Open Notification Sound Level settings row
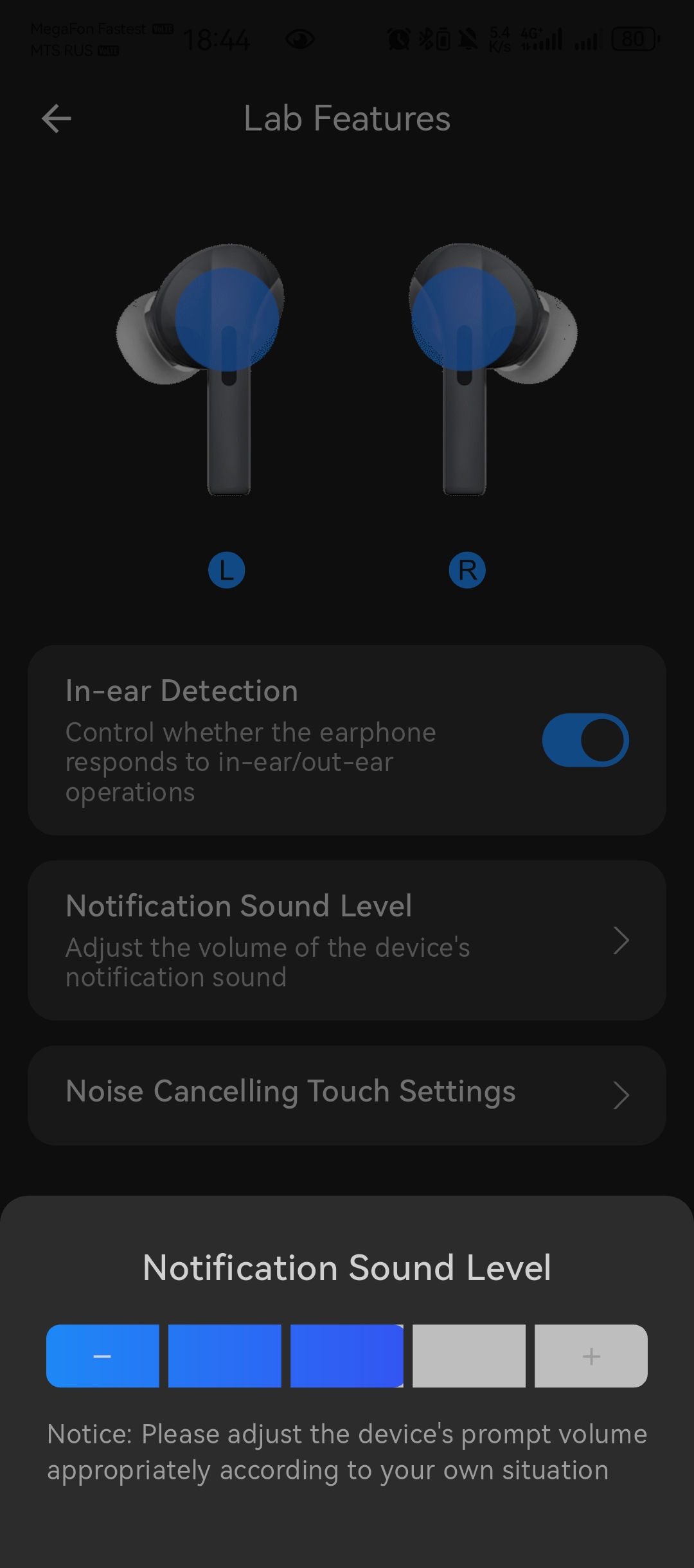This screenshot has height=1568, width=694. [x=347, y=940]
